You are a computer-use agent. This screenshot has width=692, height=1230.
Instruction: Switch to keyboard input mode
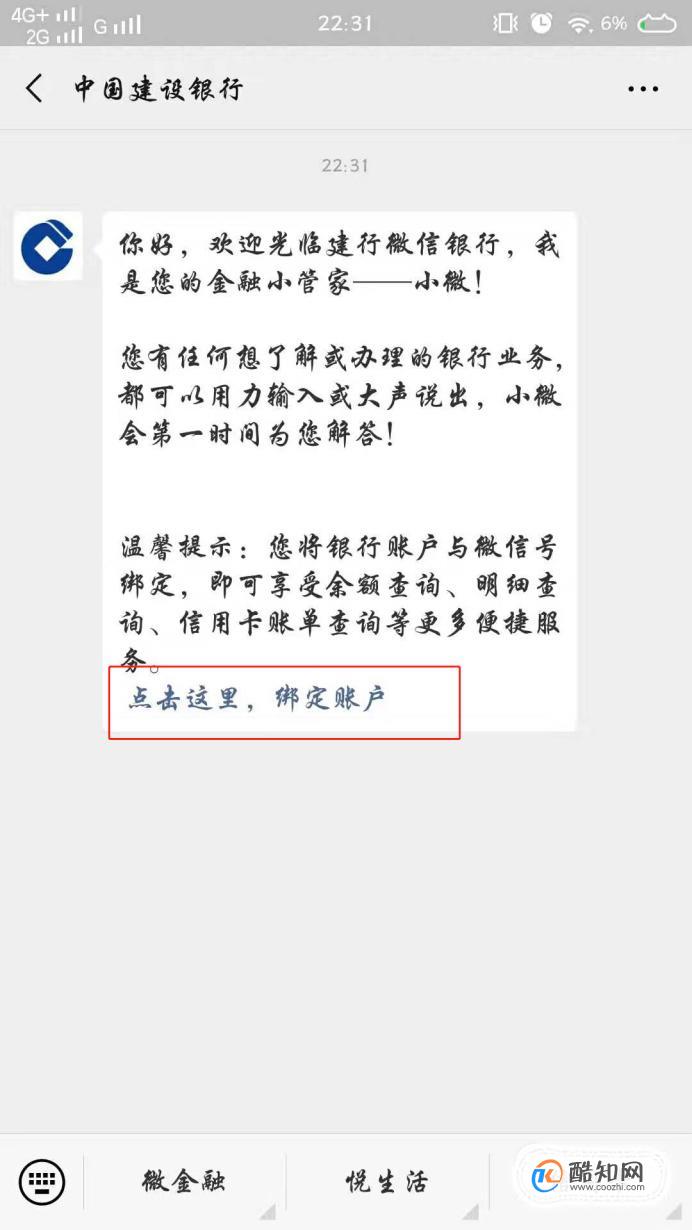coord(42,1182)
